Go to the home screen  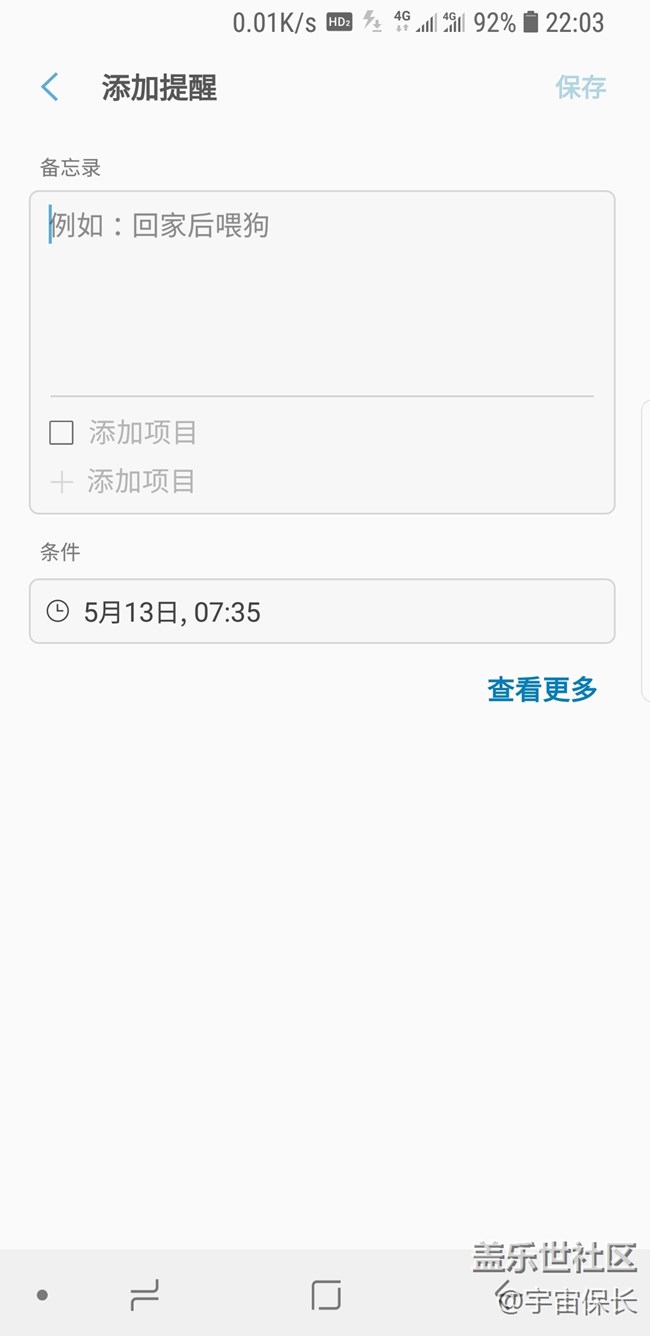pos(326,1296)
